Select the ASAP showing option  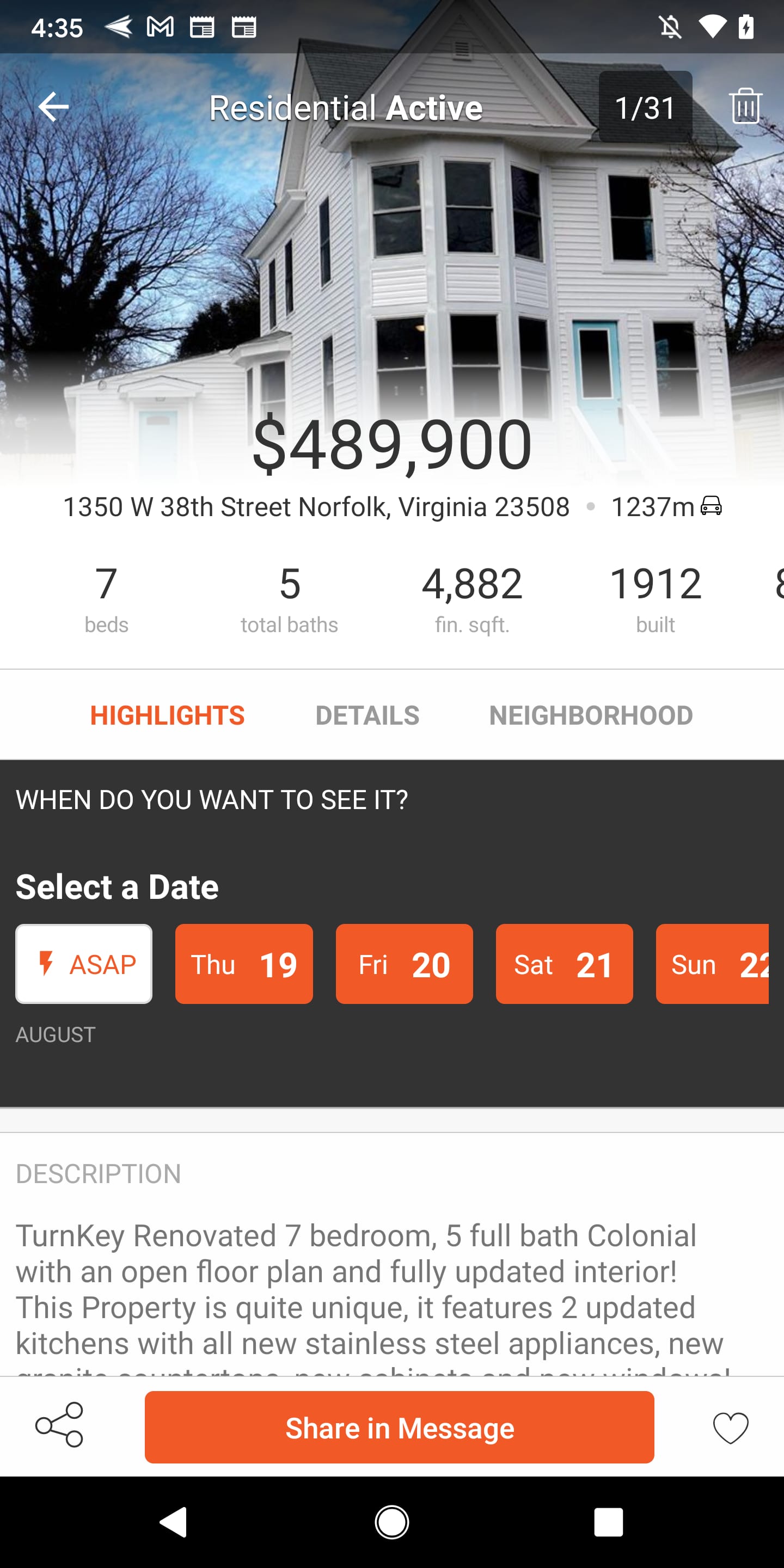(x=83, y=964)
